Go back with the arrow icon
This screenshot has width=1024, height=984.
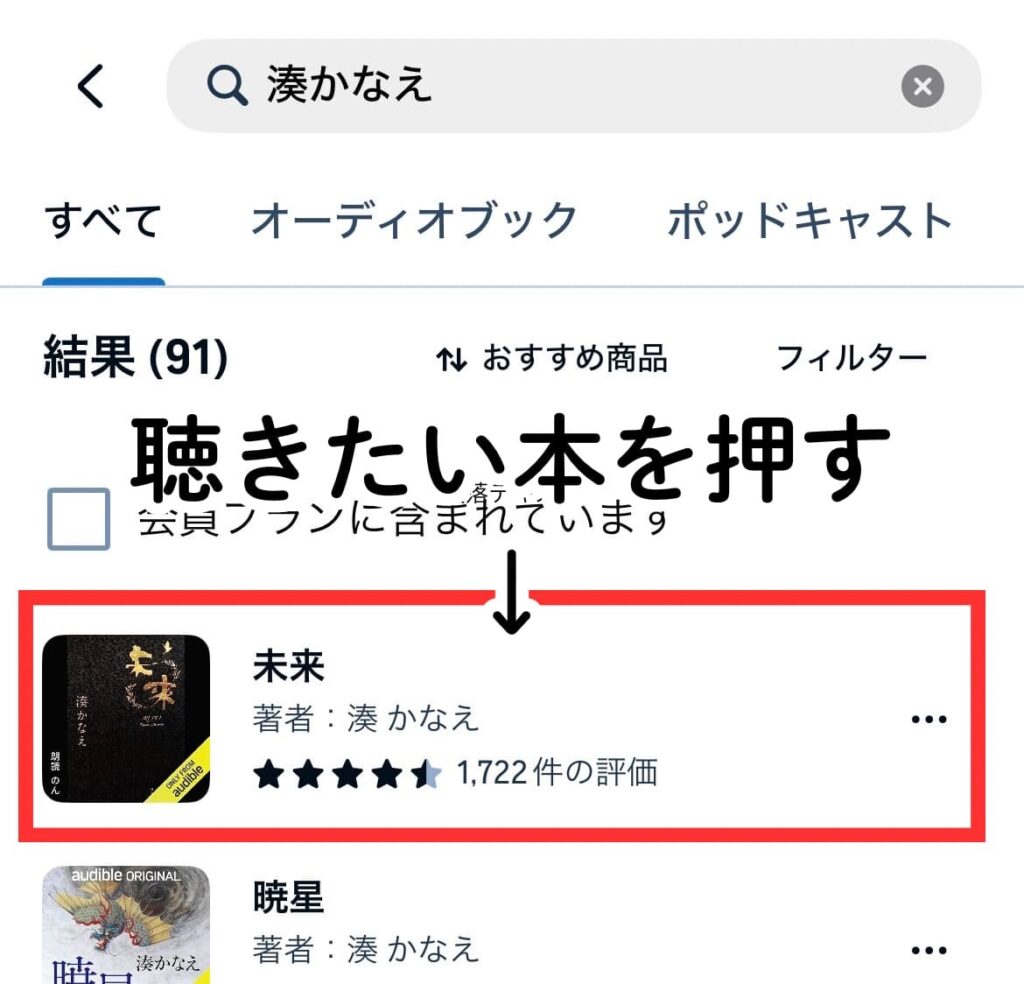tap(91, 87)
